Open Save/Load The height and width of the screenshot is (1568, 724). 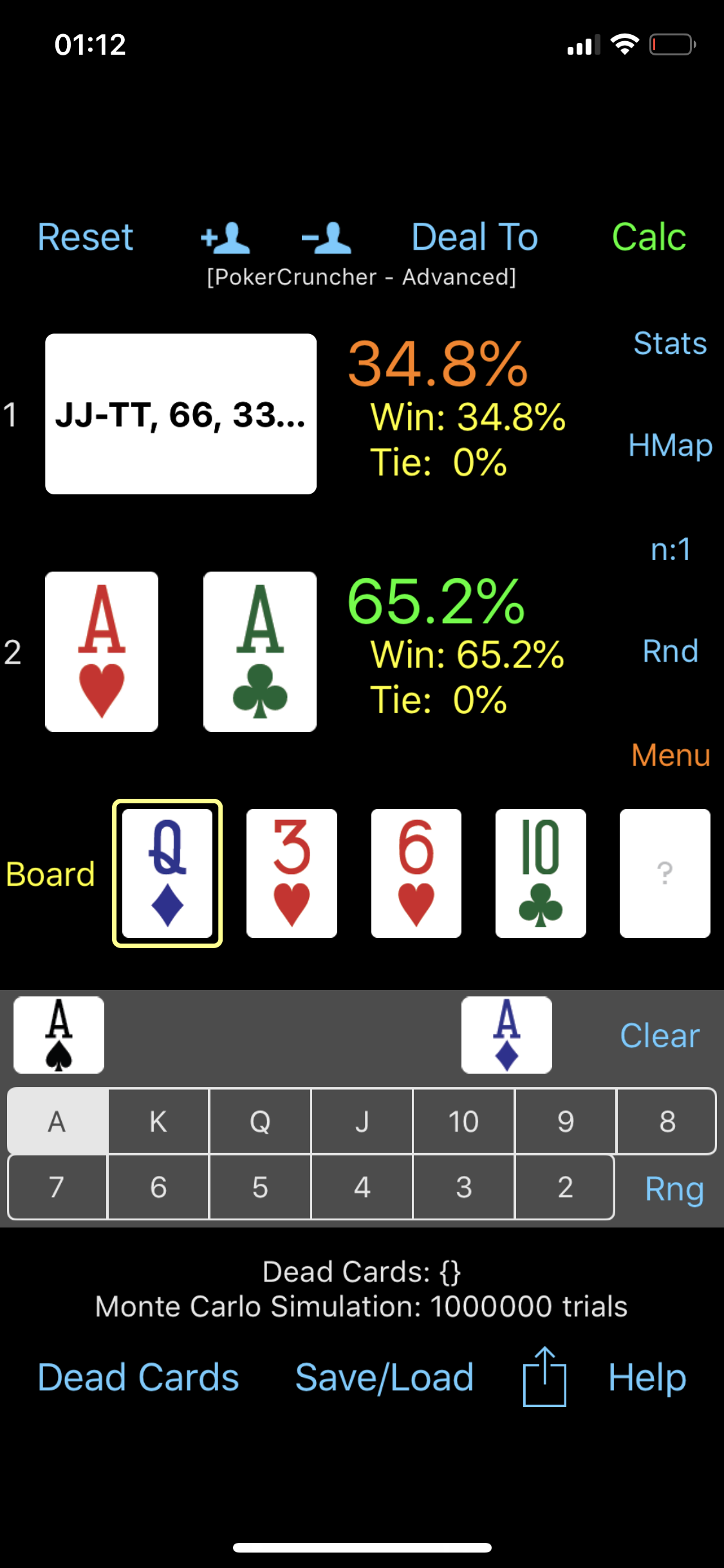click(384, 1377)
